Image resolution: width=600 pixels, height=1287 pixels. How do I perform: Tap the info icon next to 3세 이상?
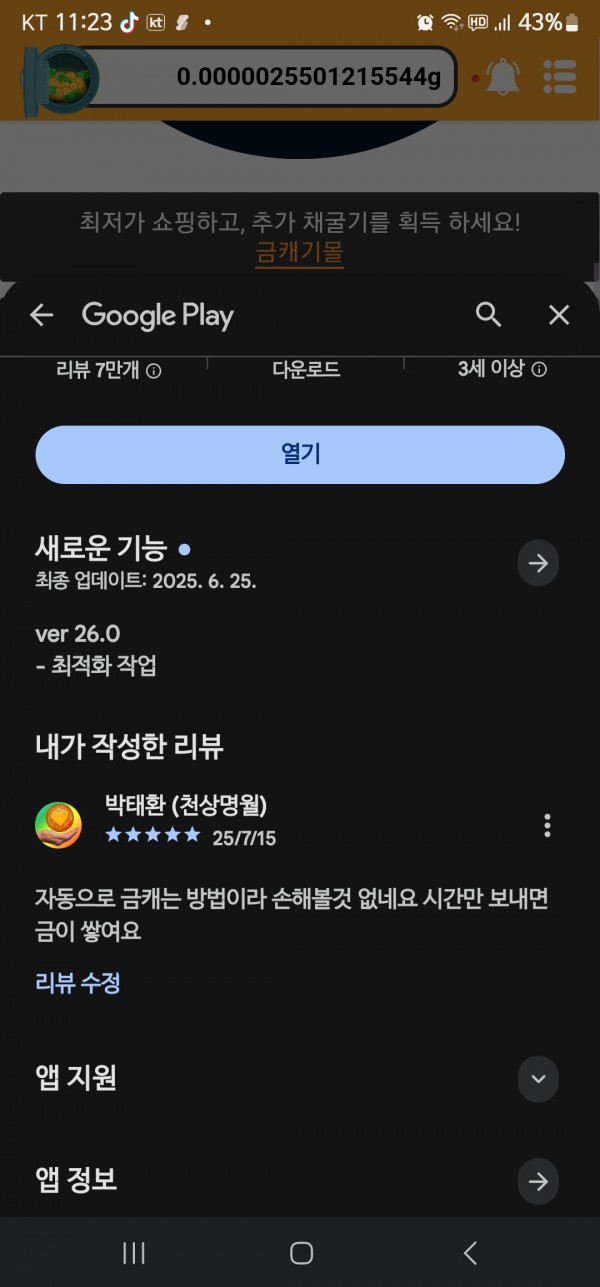tap(539, 370)
